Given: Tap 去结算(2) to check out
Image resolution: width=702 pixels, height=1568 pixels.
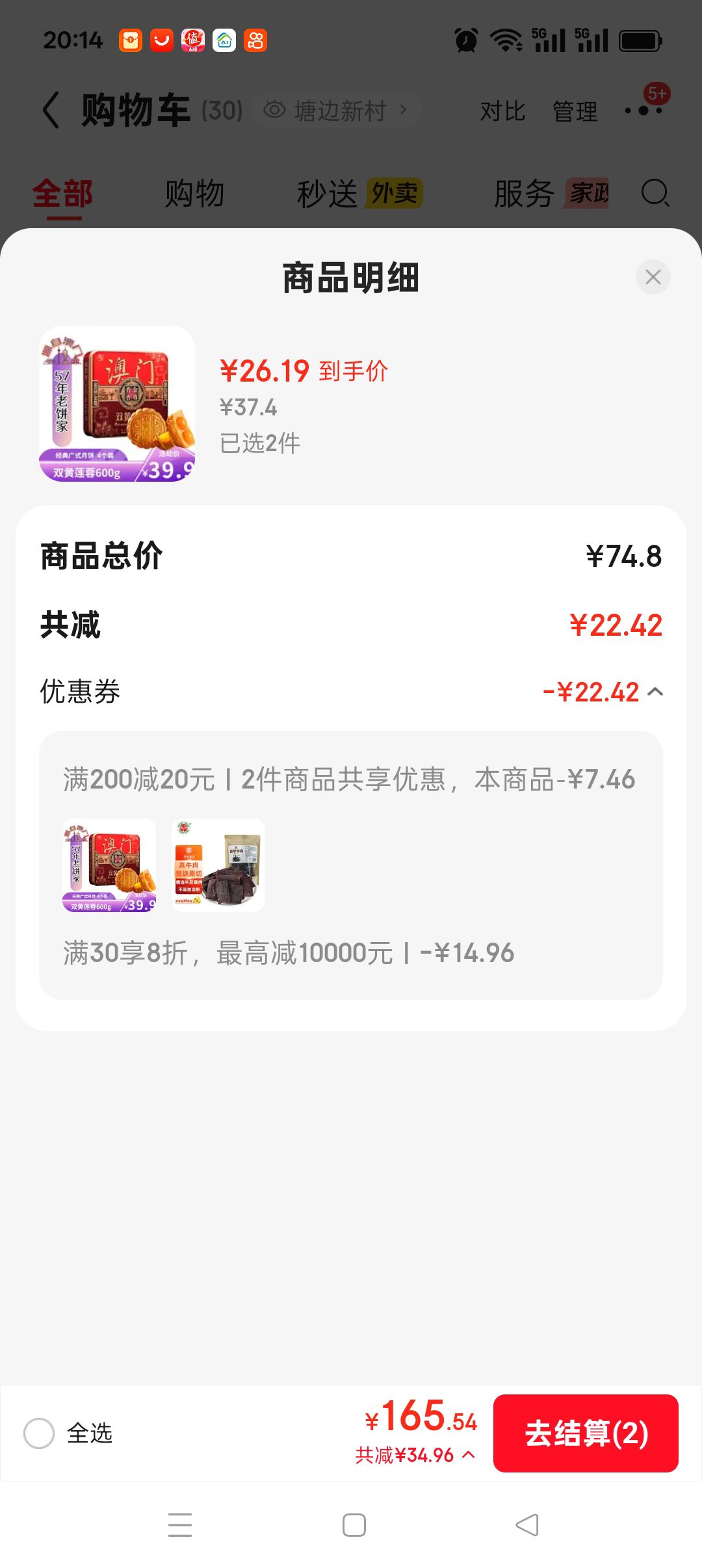Looking at the screenshot, I should [586, 1433].
